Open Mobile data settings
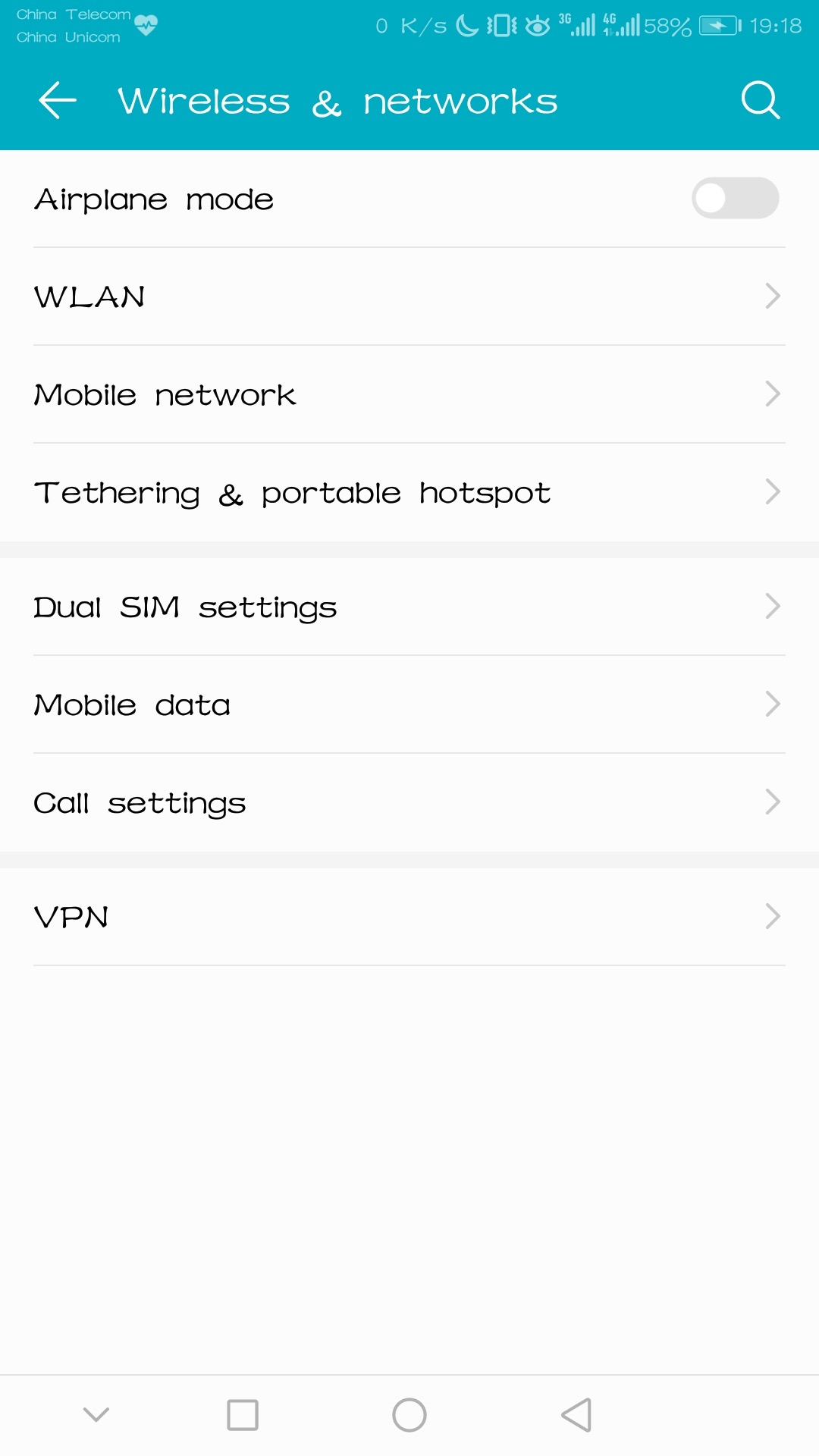This screenshot has width=819, height=1456. coord(409,704)
